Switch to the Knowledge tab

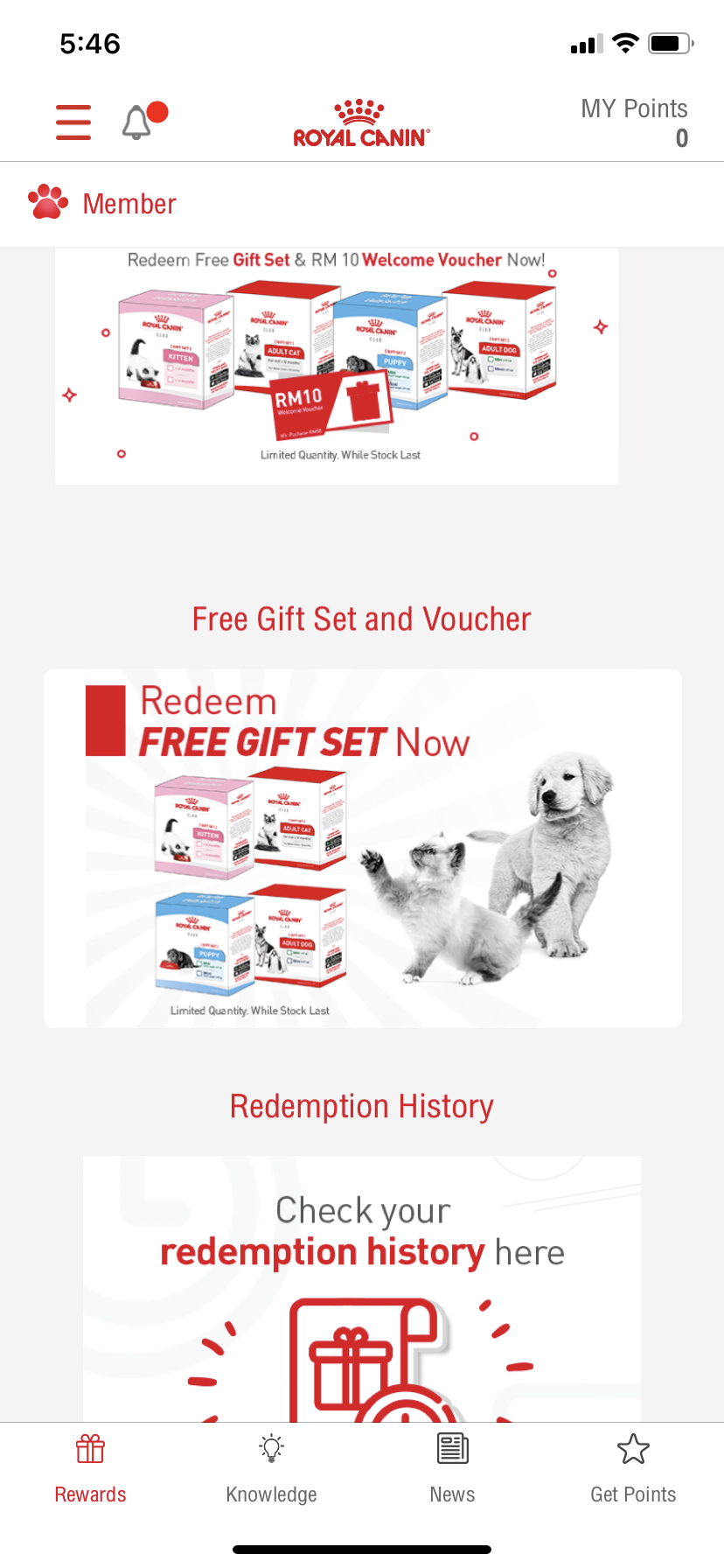[271, 1468]
